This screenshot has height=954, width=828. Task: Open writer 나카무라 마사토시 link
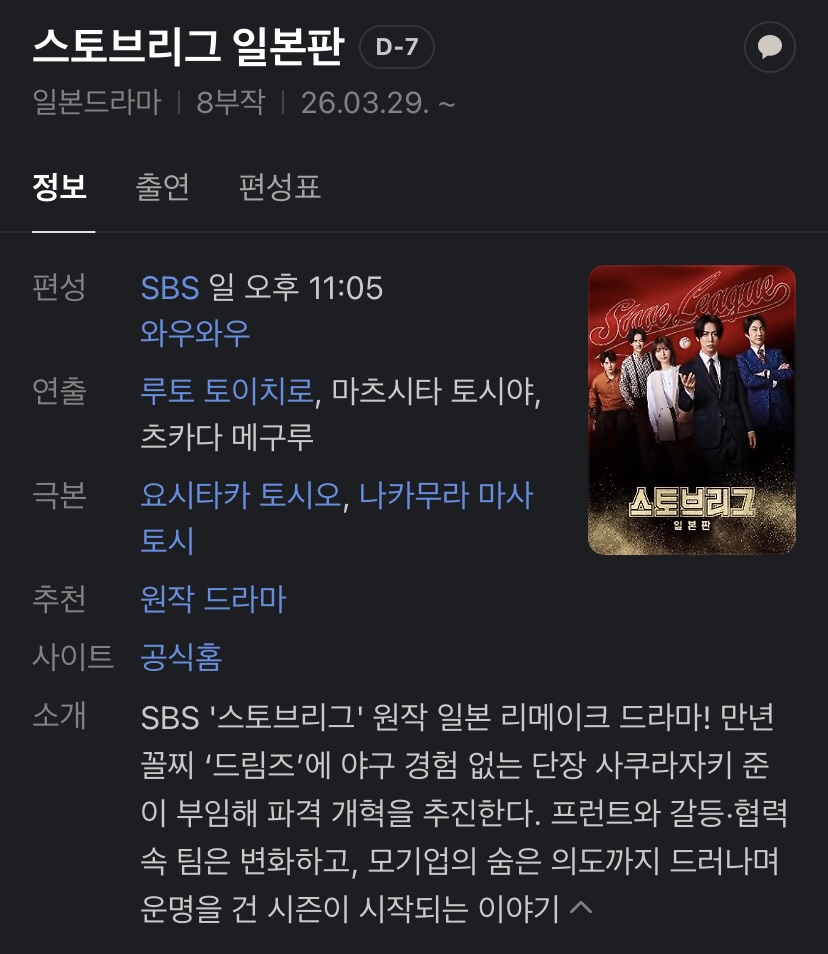tap(446, 495)
